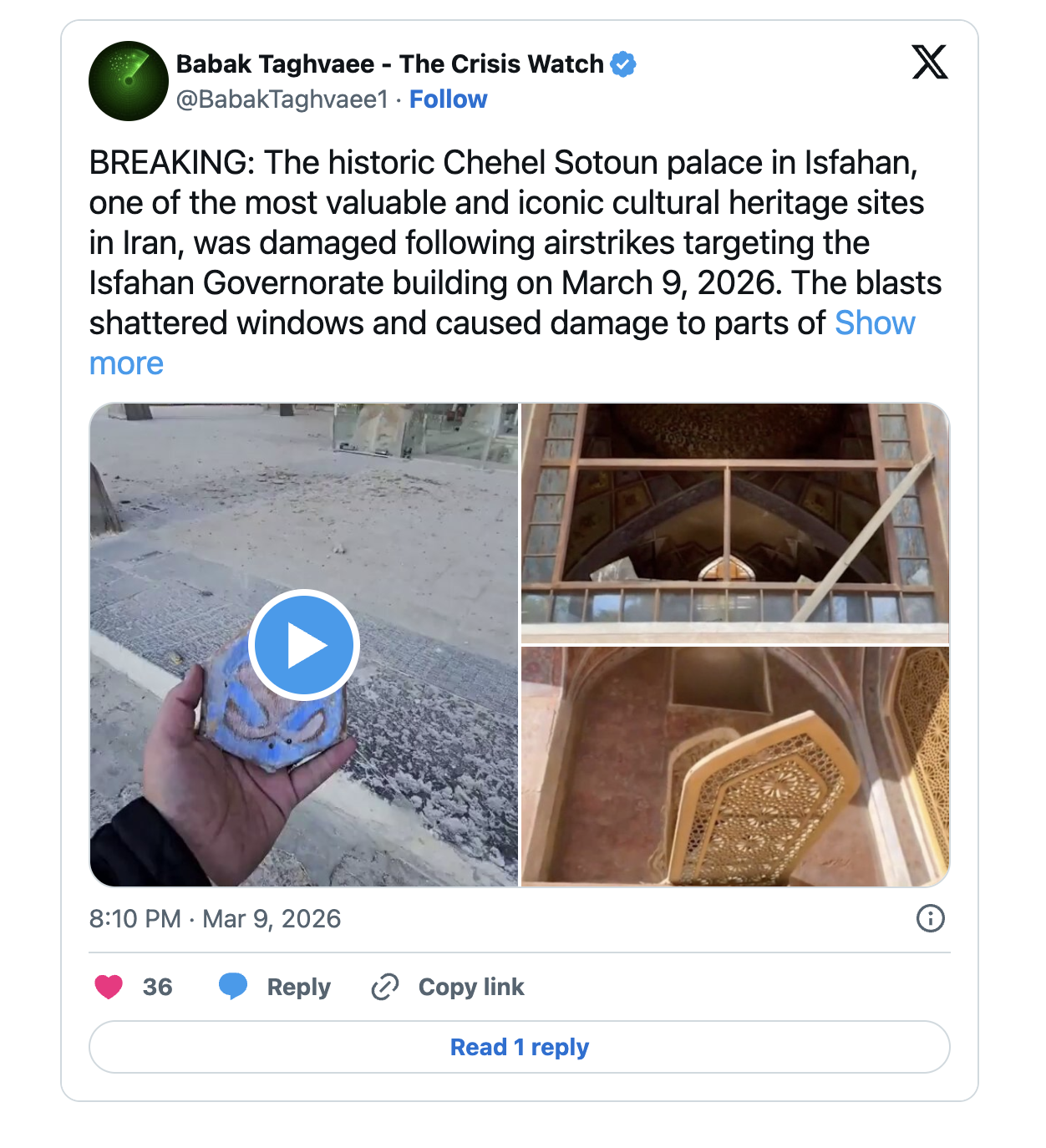Viewport: 1046px width, 1148px height.
Task: Copy link to the tweet
Action: coord(449,987)
